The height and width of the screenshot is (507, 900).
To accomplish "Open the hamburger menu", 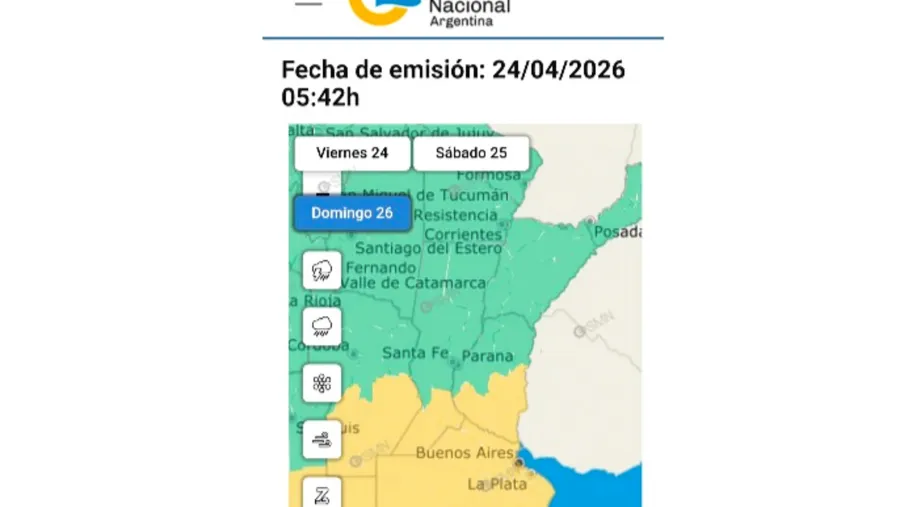I will coord(309,4).
